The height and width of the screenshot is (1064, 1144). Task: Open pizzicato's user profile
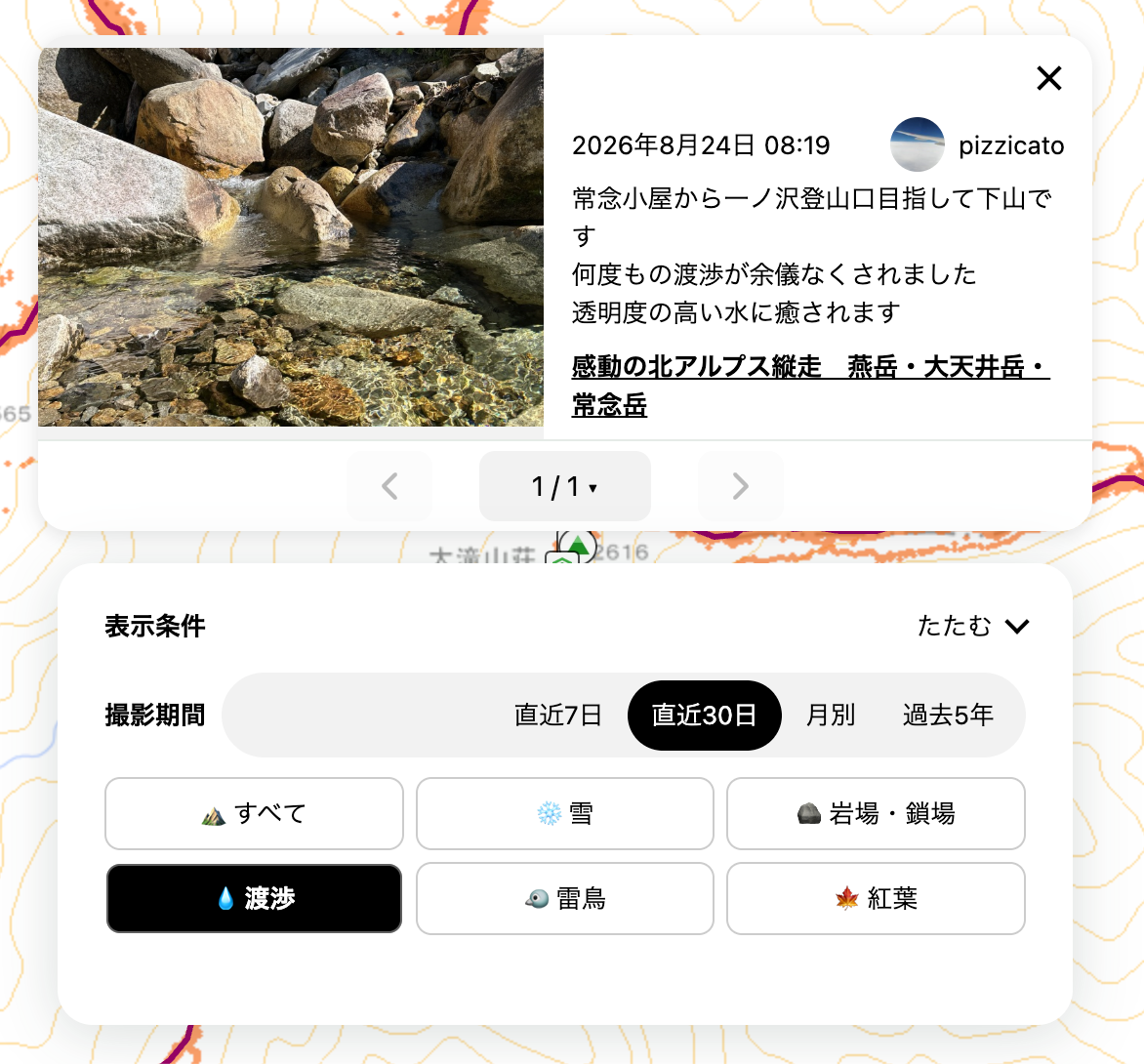pyautogui.click(x=977, y=144)
